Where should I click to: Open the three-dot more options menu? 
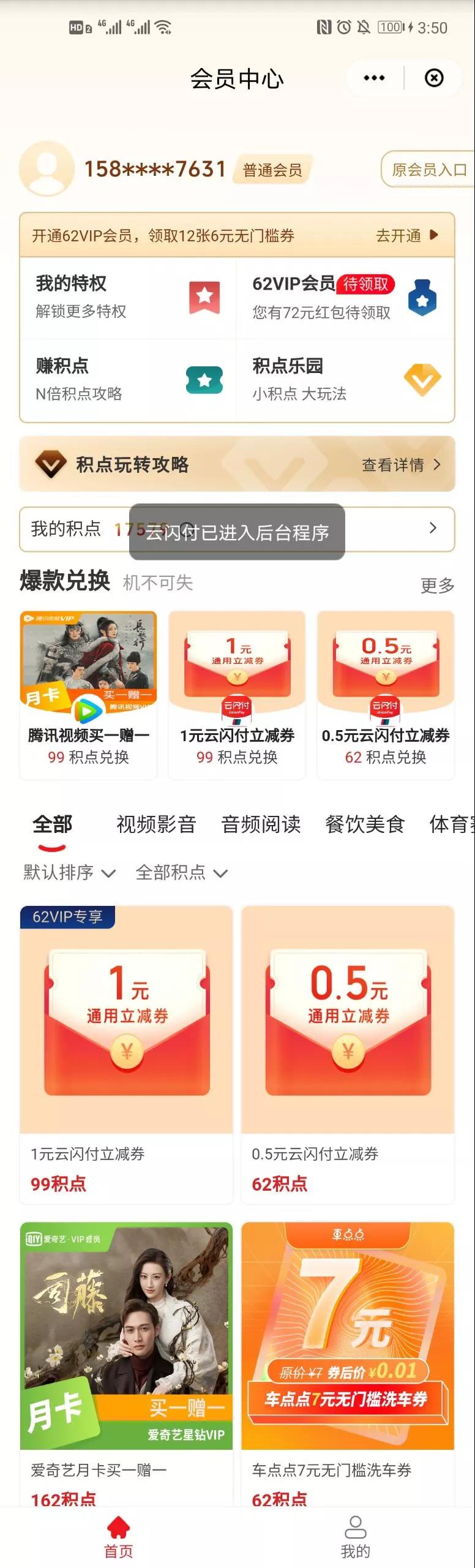[374, 78]
